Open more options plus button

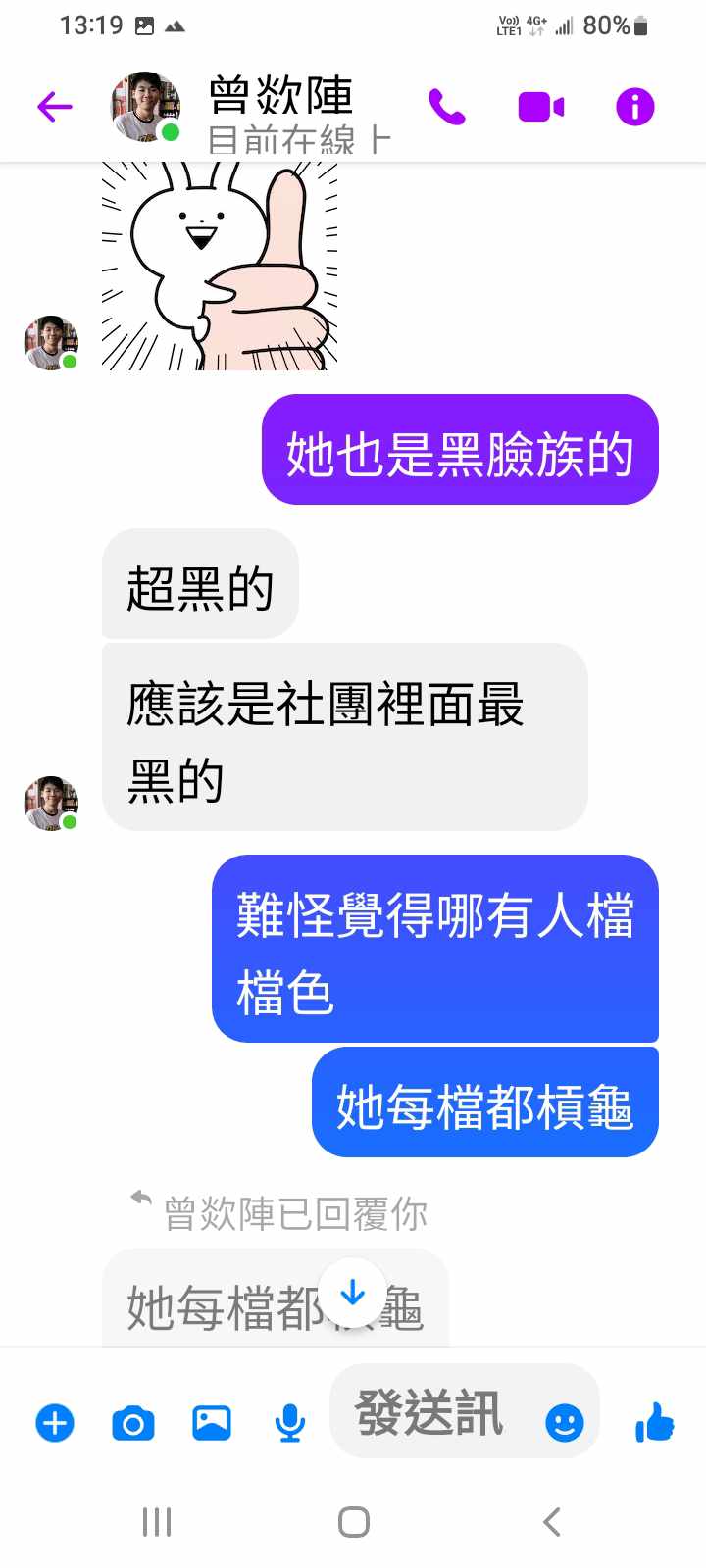coord(55,1422)
